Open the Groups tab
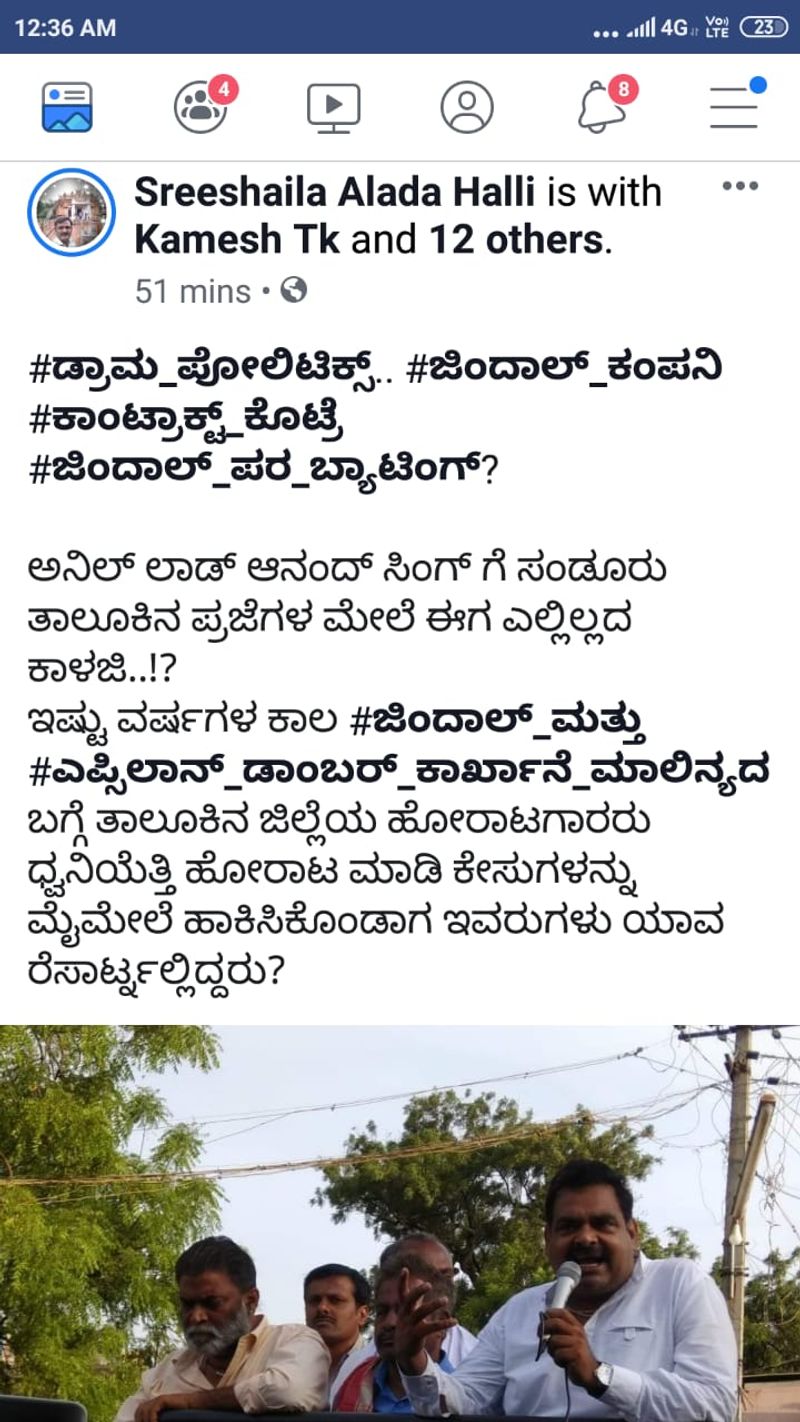 pos(200,107)
